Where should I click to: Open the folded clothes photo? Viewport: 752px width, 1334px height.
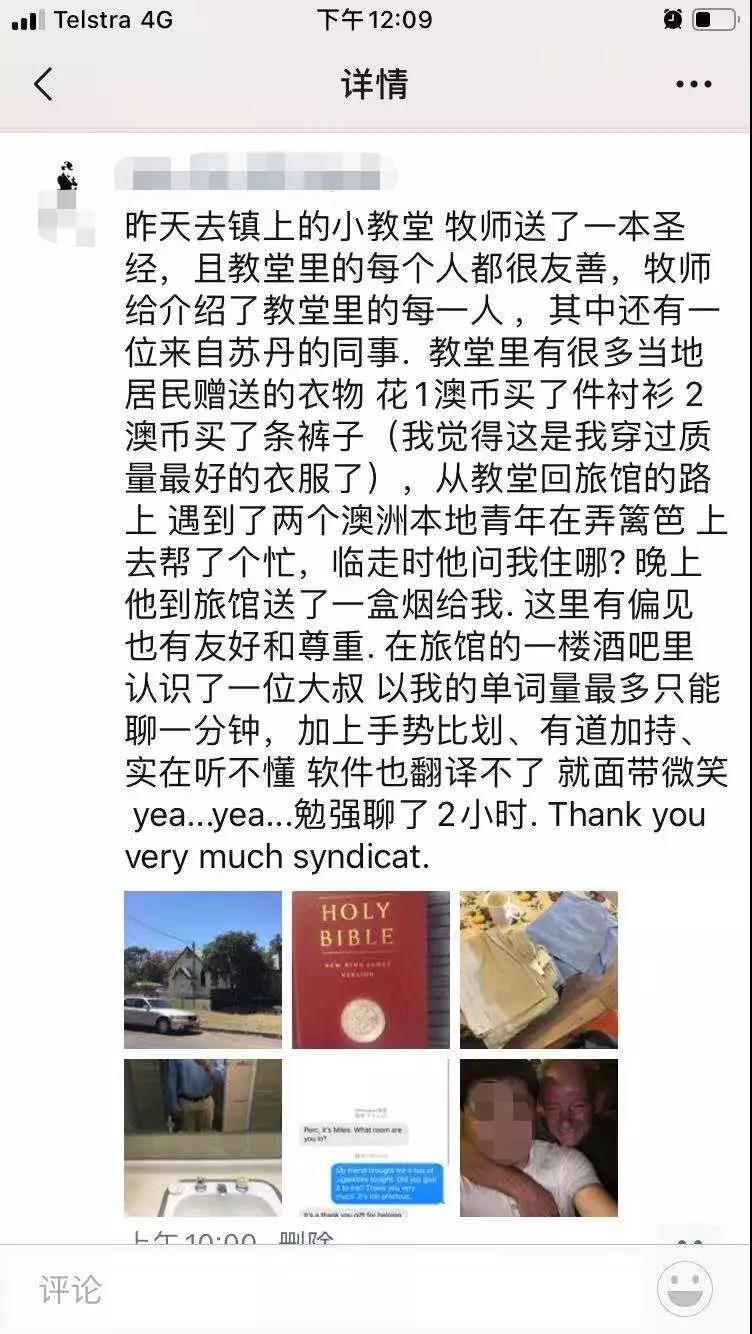coord(539,969)
